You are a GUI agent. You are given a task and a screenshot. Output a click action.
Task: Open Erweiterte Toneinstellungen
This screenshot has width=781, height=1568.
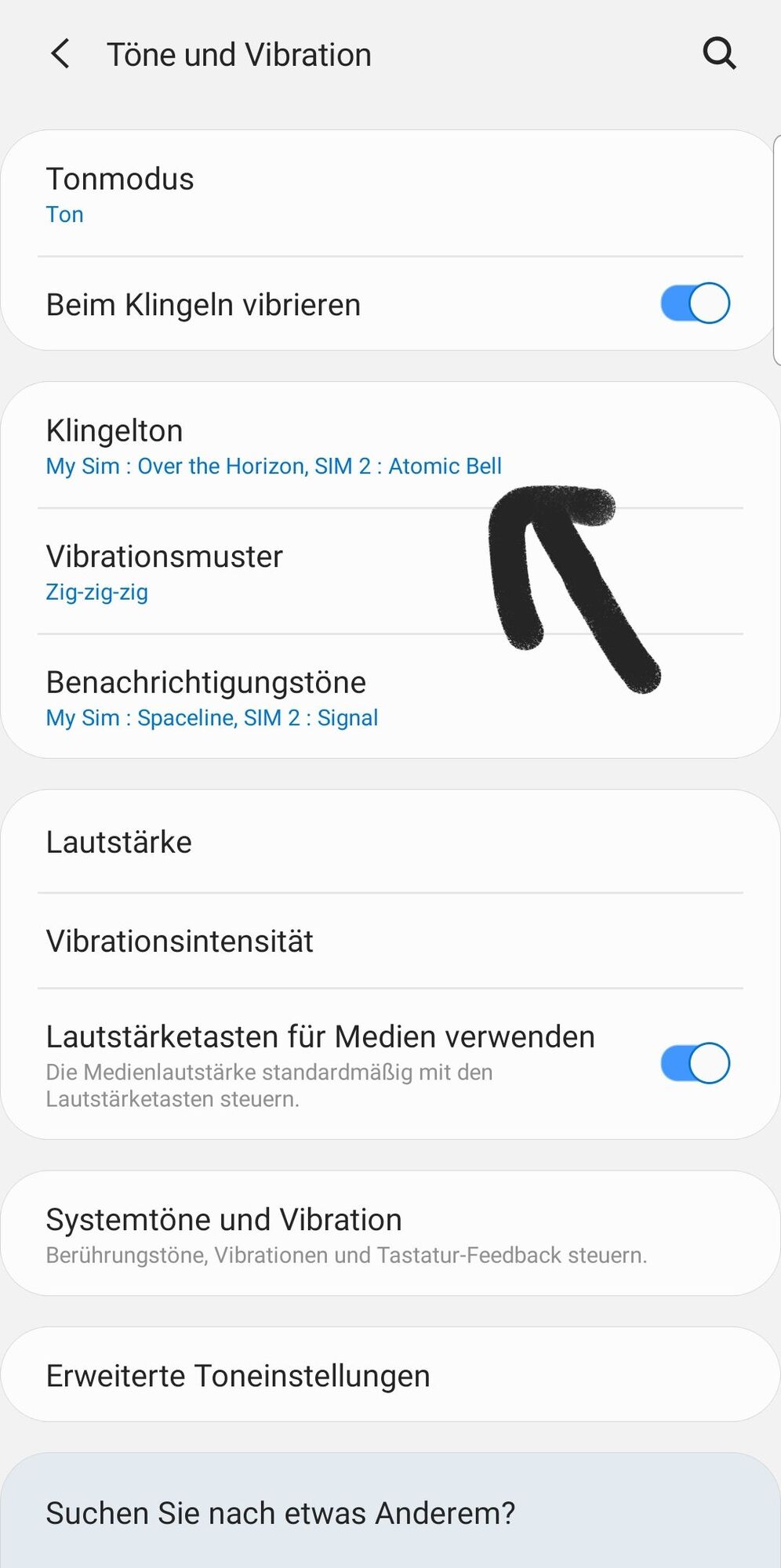pos(314,1376)
